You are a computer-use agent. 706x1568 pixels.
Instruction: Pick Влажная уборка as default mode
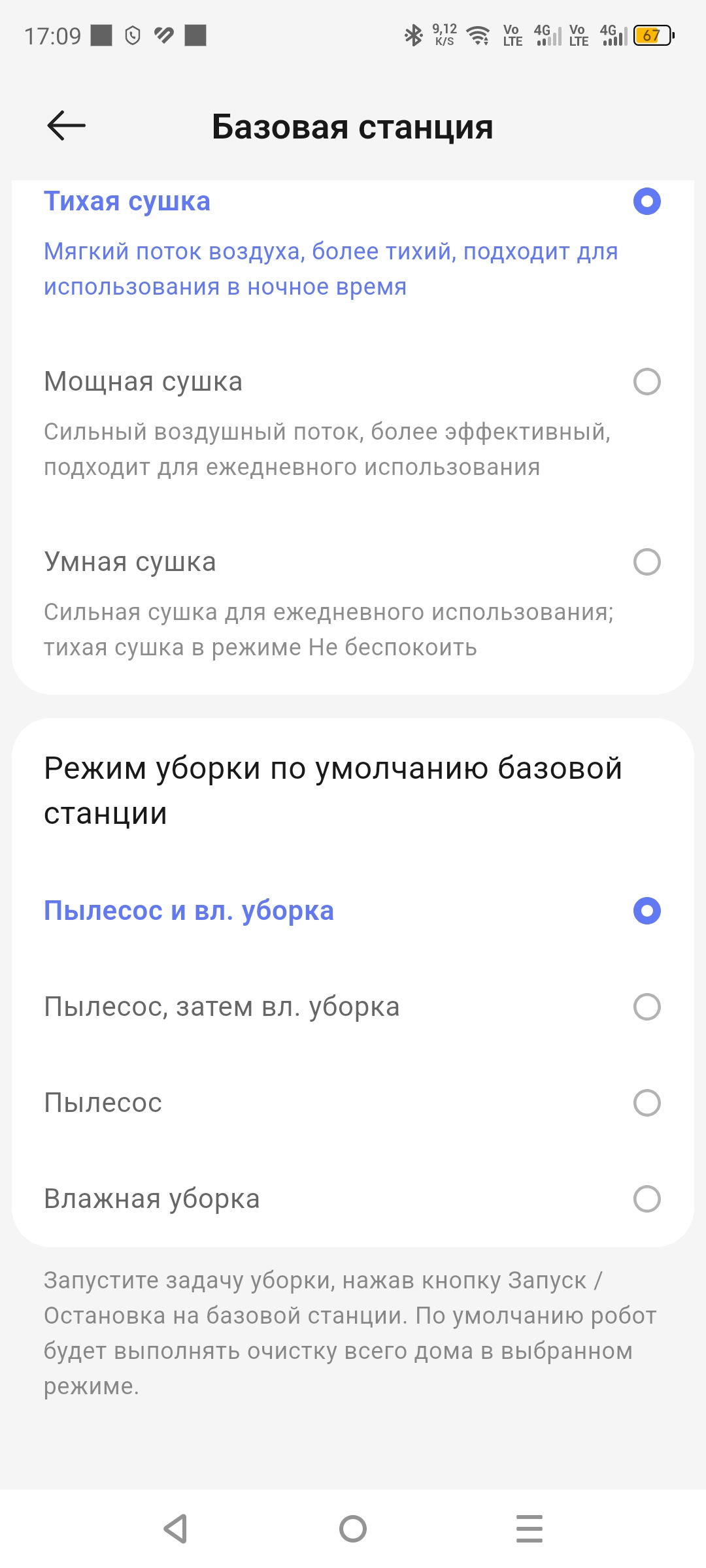pos(647,1199)
